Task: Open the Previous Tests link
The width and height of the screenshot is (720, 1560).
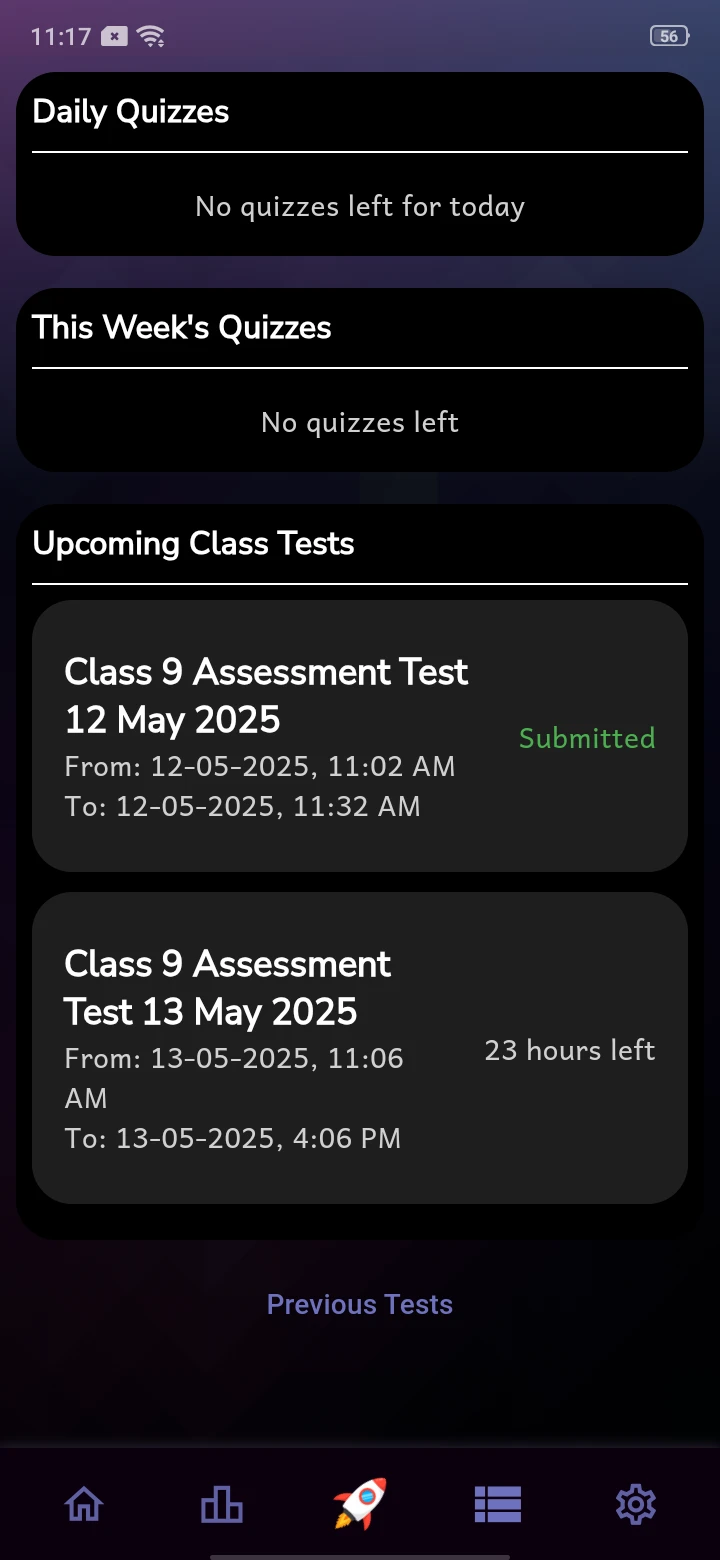Action: coord(360,1304)
